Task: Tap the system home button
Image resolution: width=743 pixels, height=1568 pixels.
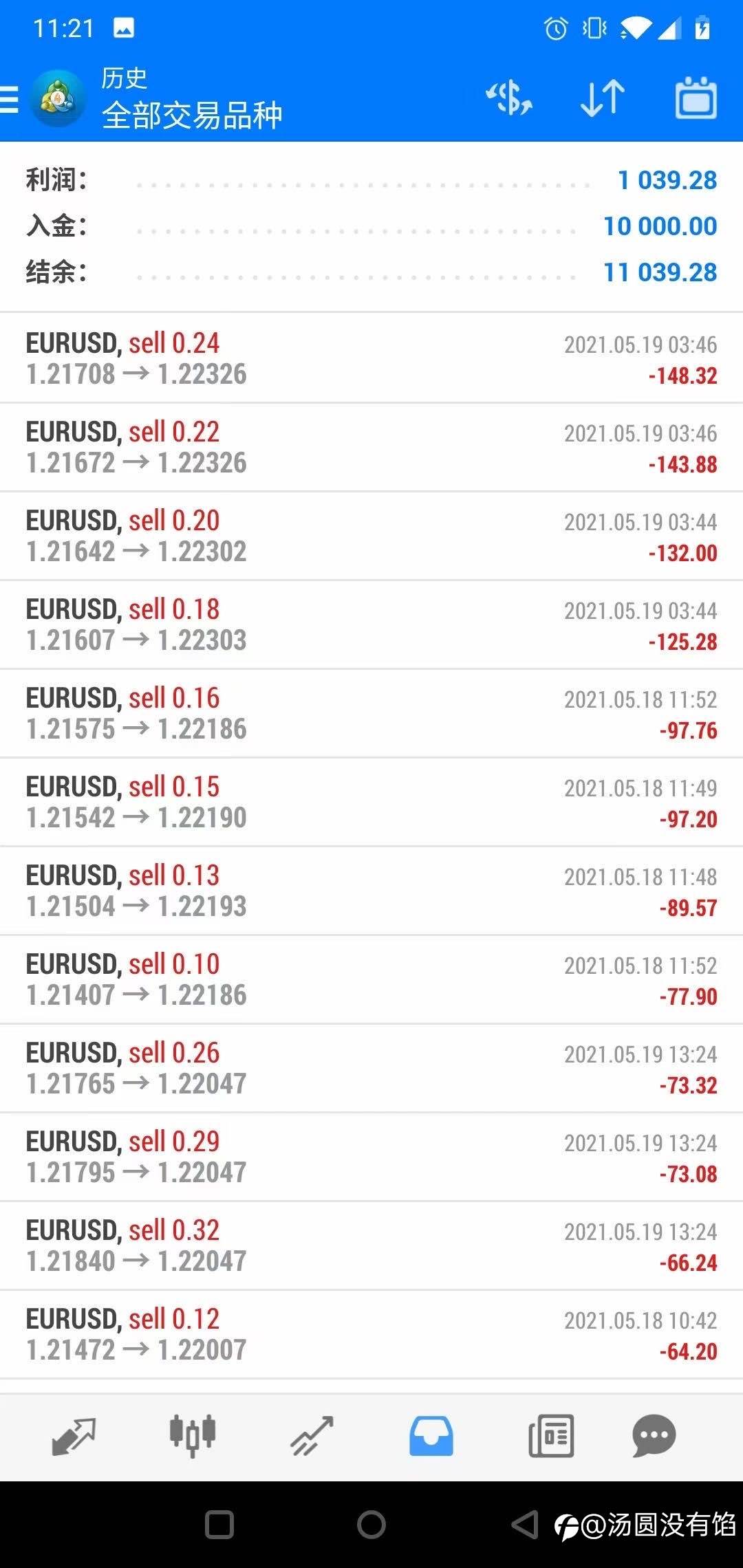Action: pos(371,1525)
